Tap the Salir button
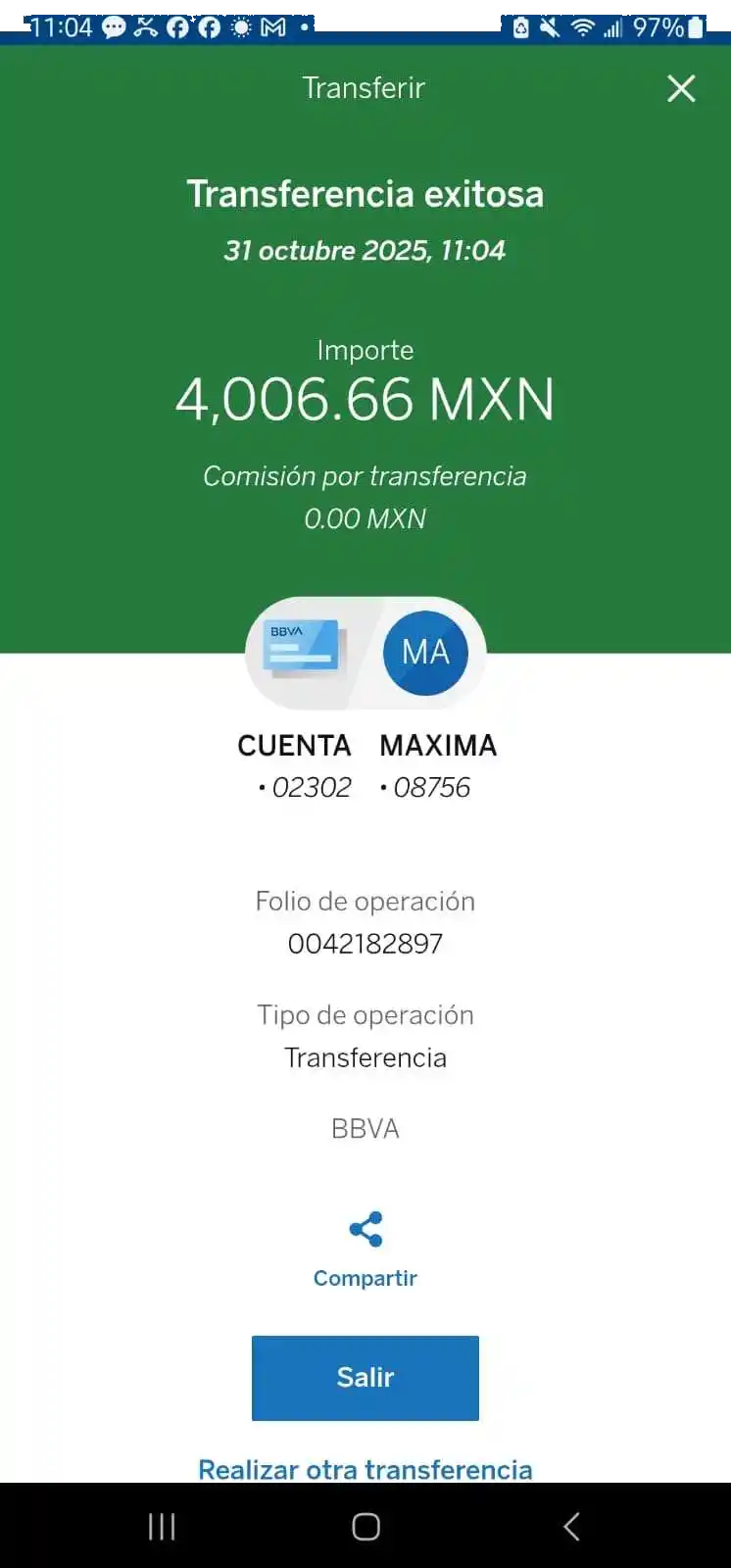 (x=365, y=1377)
